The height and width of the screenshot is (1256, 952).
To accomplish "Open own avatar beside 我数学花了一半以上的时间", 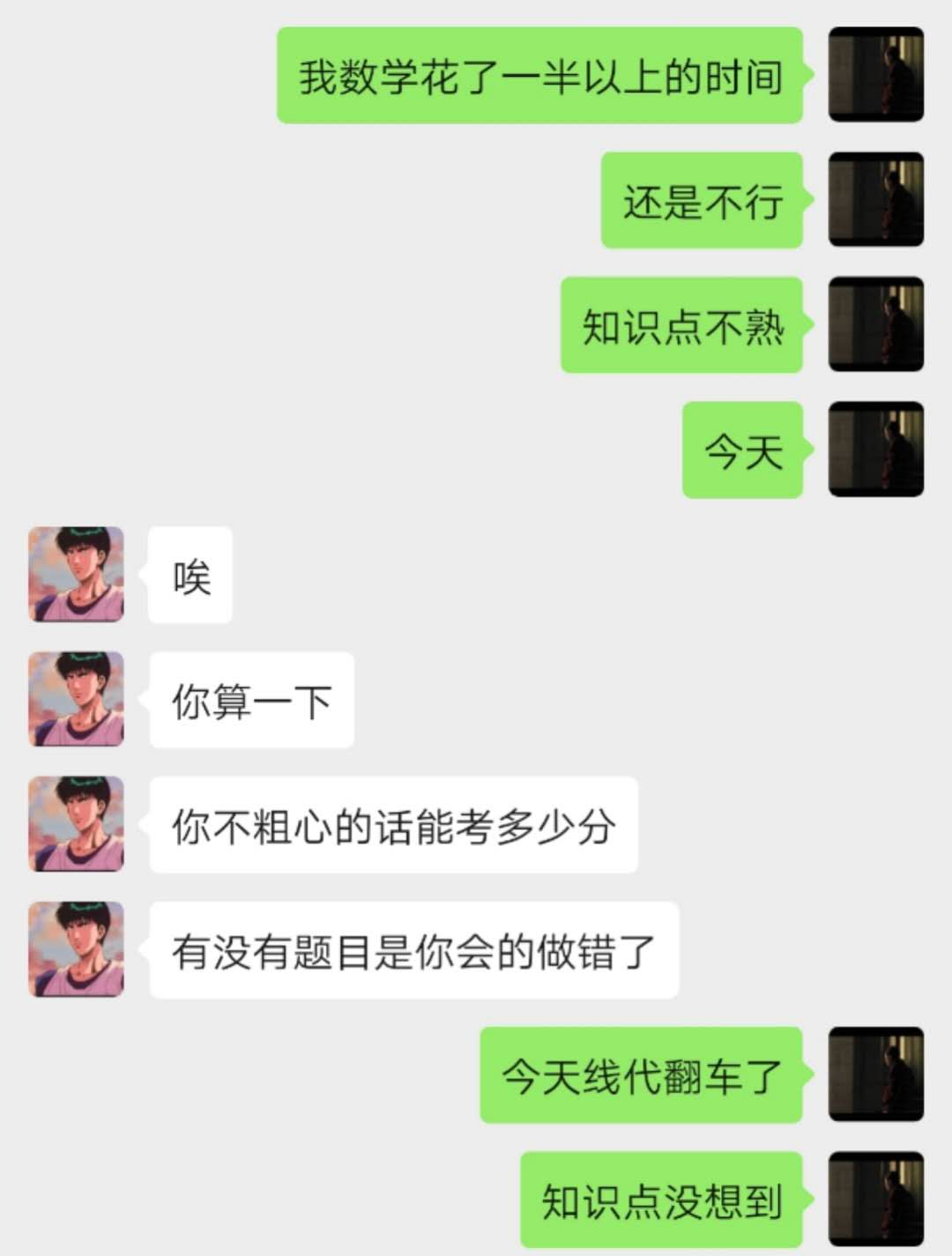I will [x=876, y=75].
